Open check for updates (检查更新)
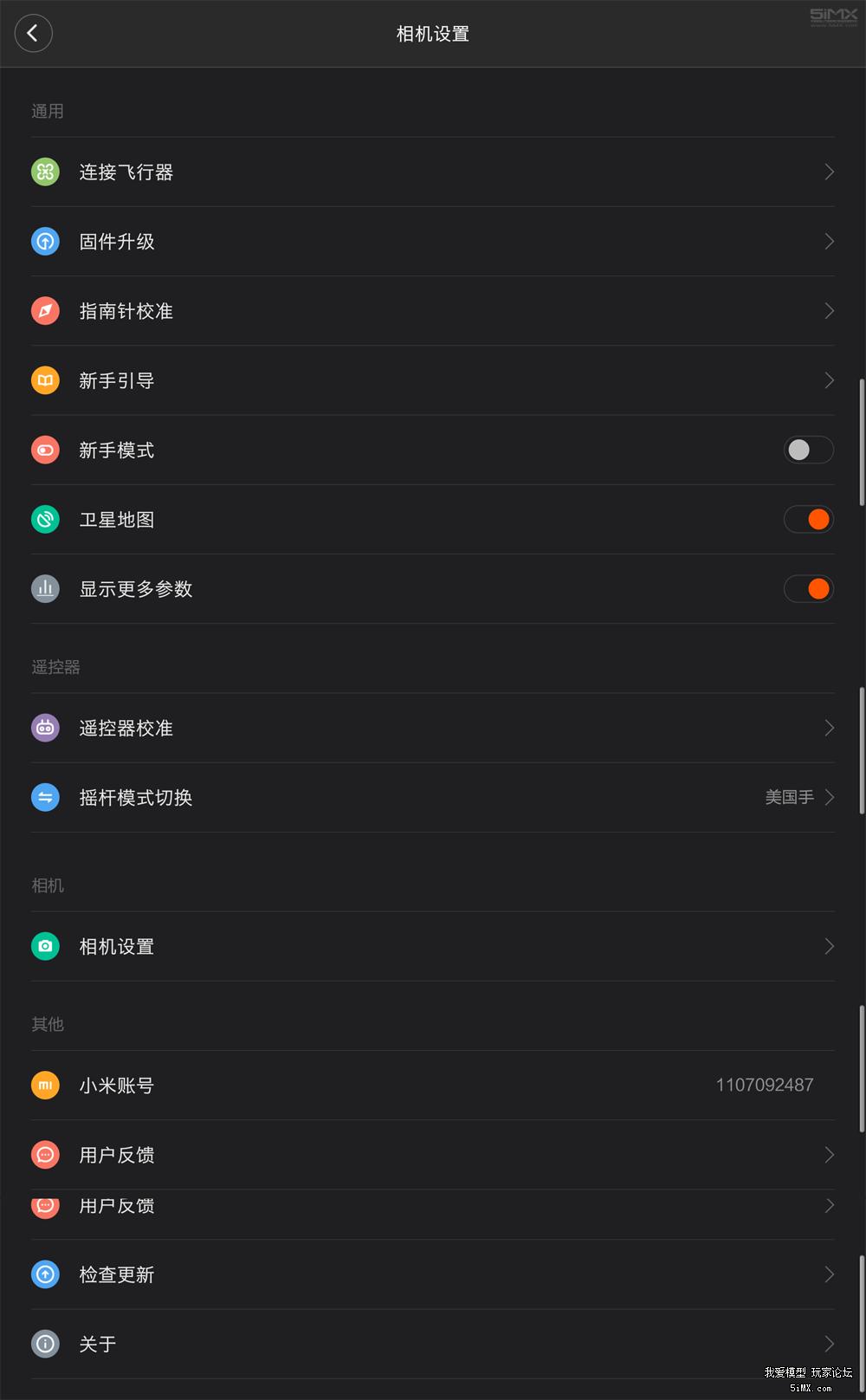This screenshot has height=1400, width=866. [433, 1274]
